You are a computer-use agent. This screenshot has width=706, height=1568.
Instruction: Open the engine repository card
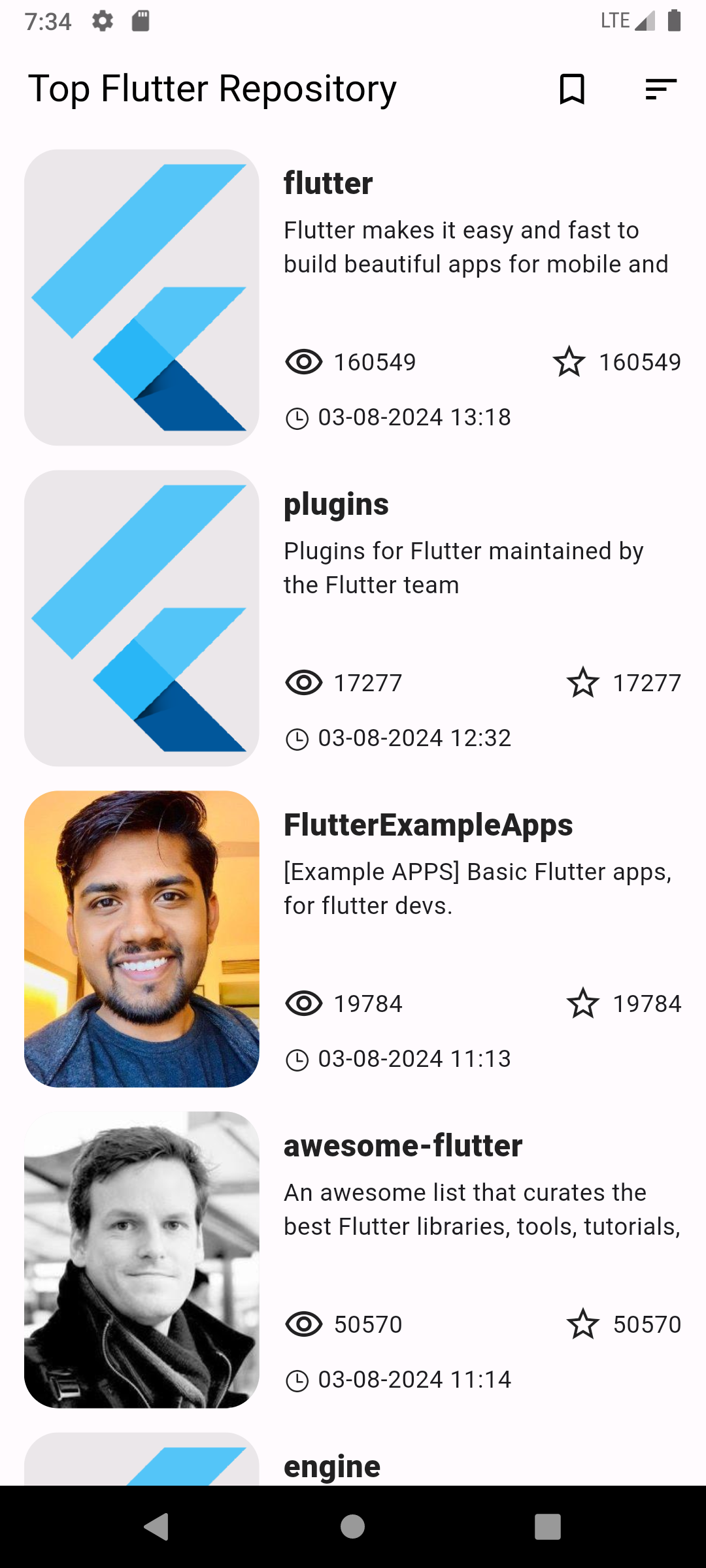click(x=353, y=1462)
